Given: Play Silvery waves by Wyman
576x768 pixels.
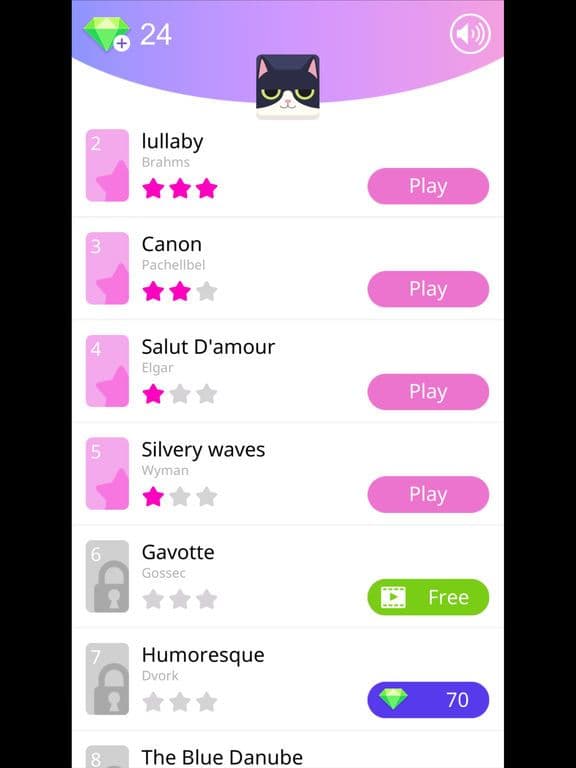Looking at the screenshot, I should pyautogui.click(x=428, y=494).
